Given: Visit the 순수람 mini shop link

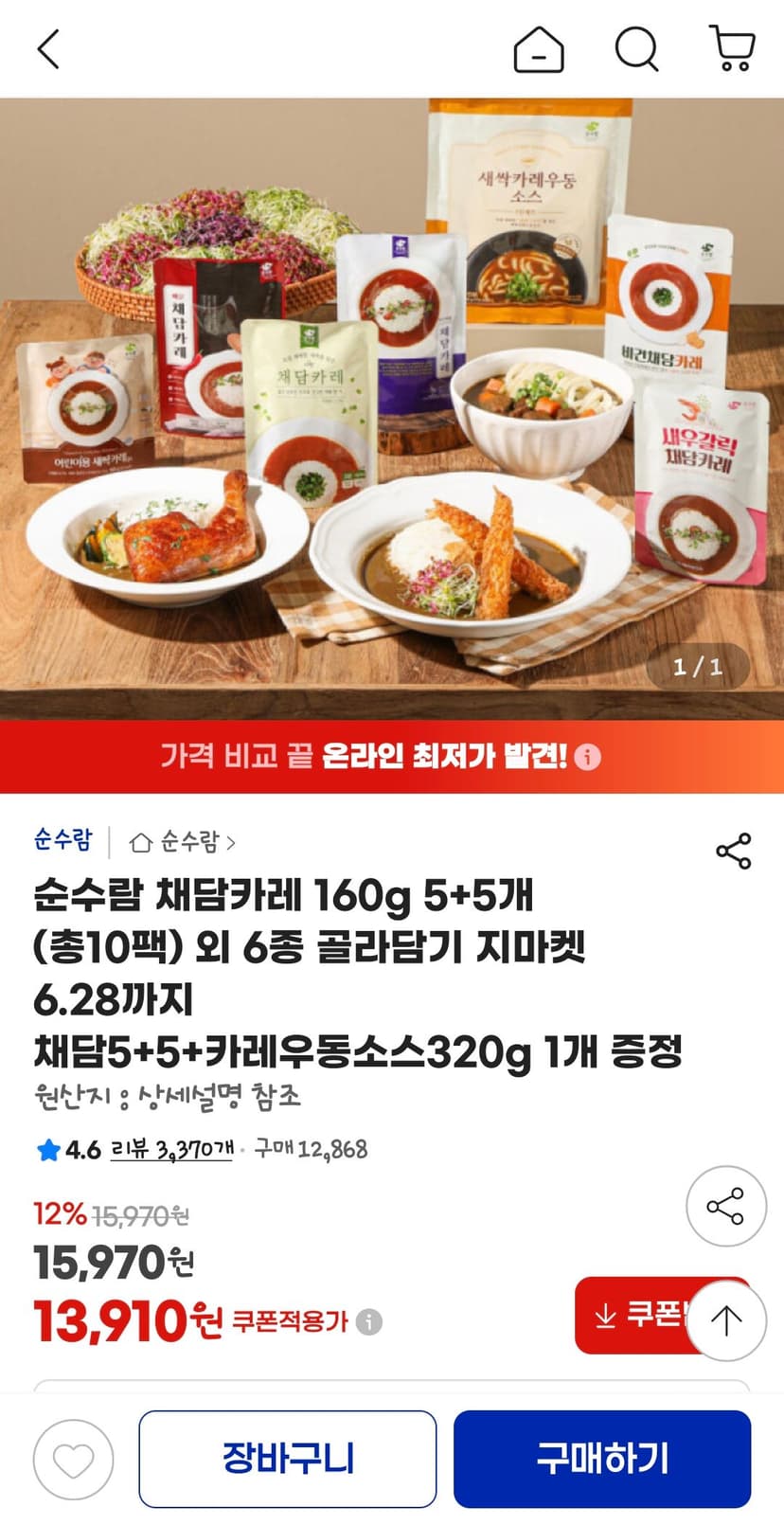Looking at the screenshot, I should [183, 841].
